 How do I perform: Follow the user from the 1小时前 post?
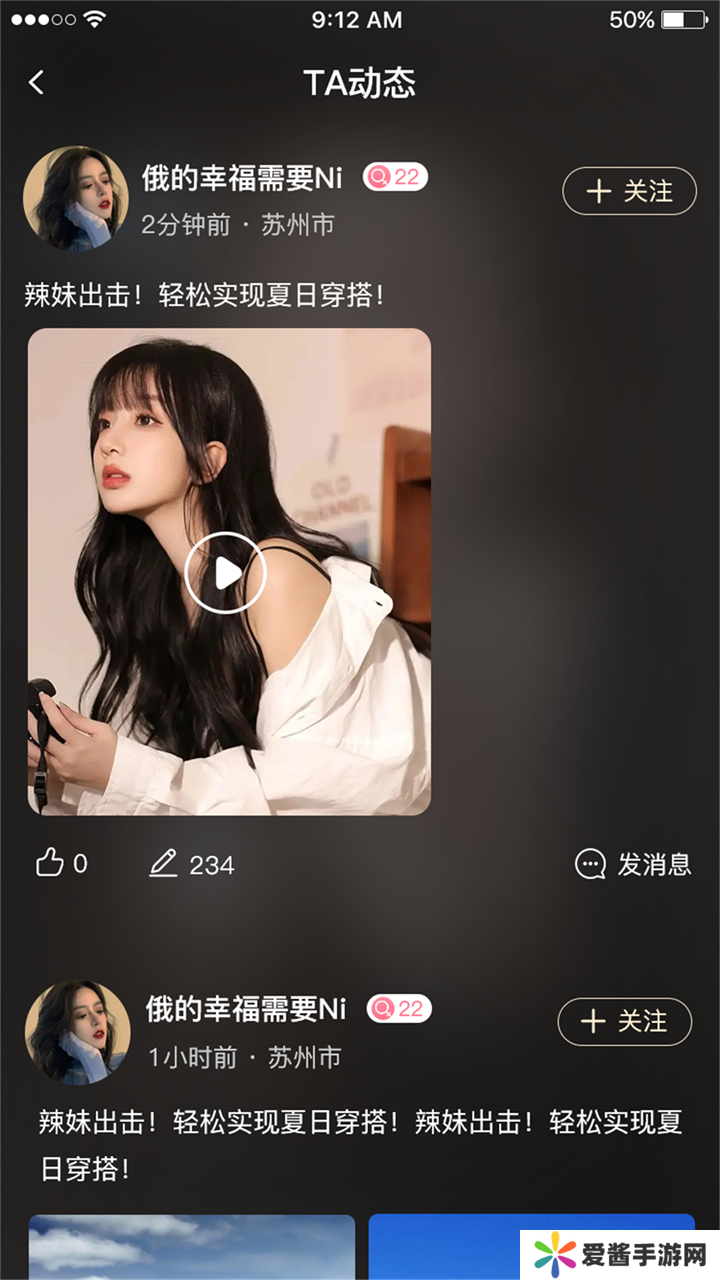pyautogui.click(x=624, y=1021)
